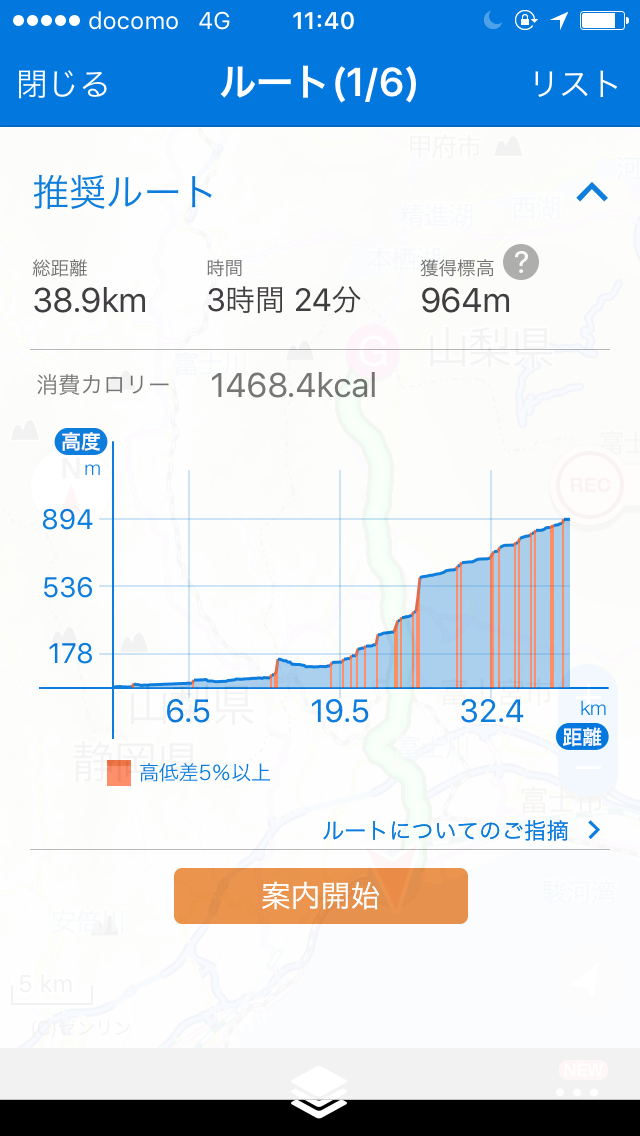Open ルートについてのご指摘 feedback link
Screen dimensions: 640x1136
tap(462, 830)
